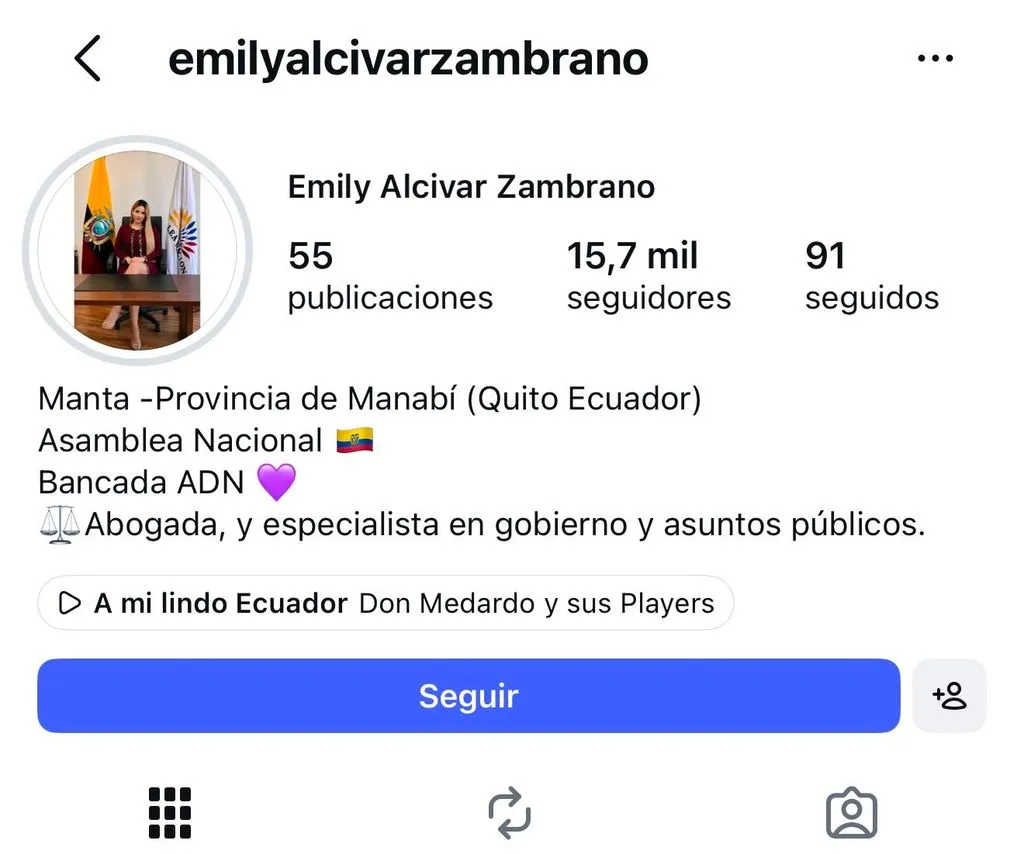Show suggested accounts with add-person icon
1024x854 pixels.
(949, 695)
